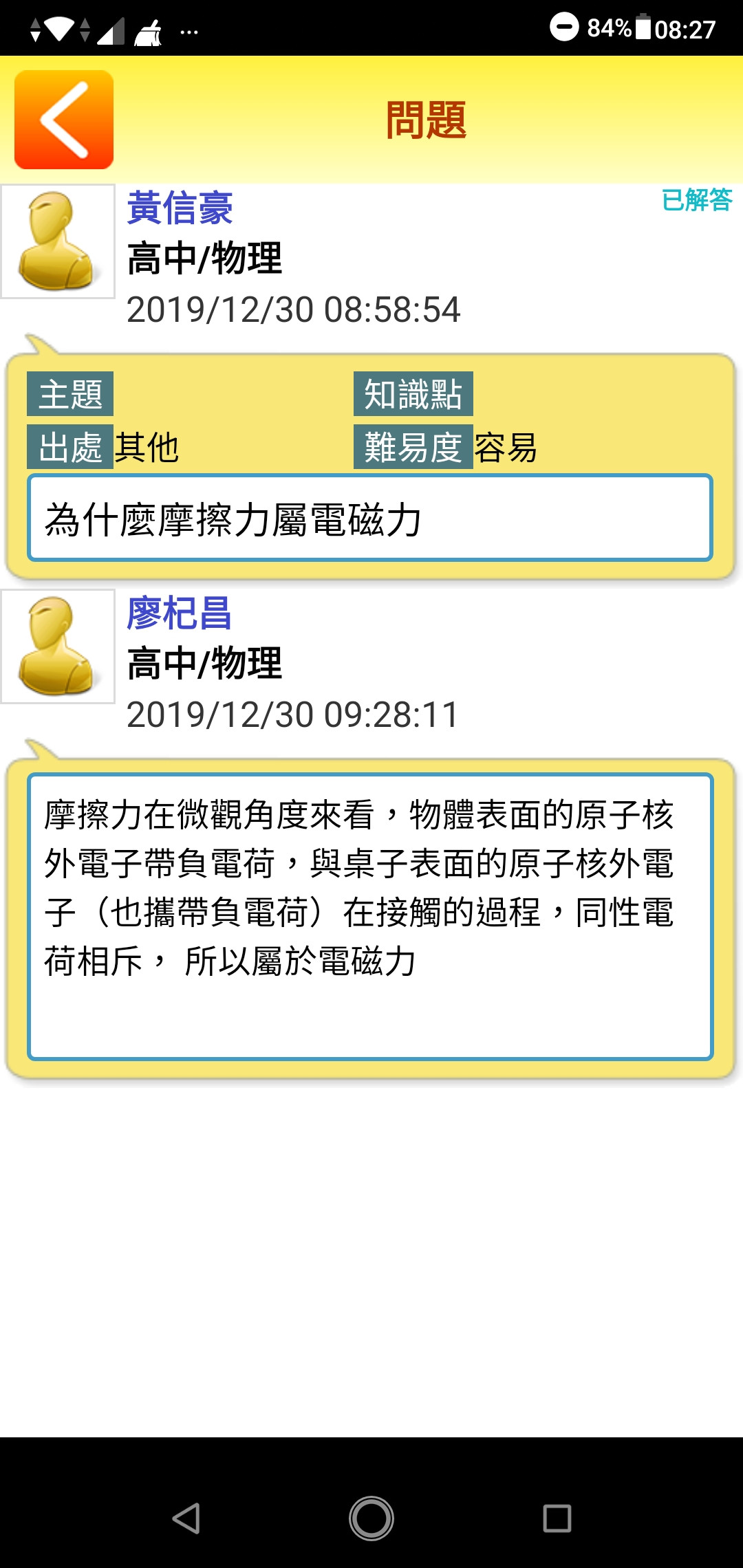Go back with the system back button
The width and height of the screenshot is (743, 1568).
point(186,1518)
